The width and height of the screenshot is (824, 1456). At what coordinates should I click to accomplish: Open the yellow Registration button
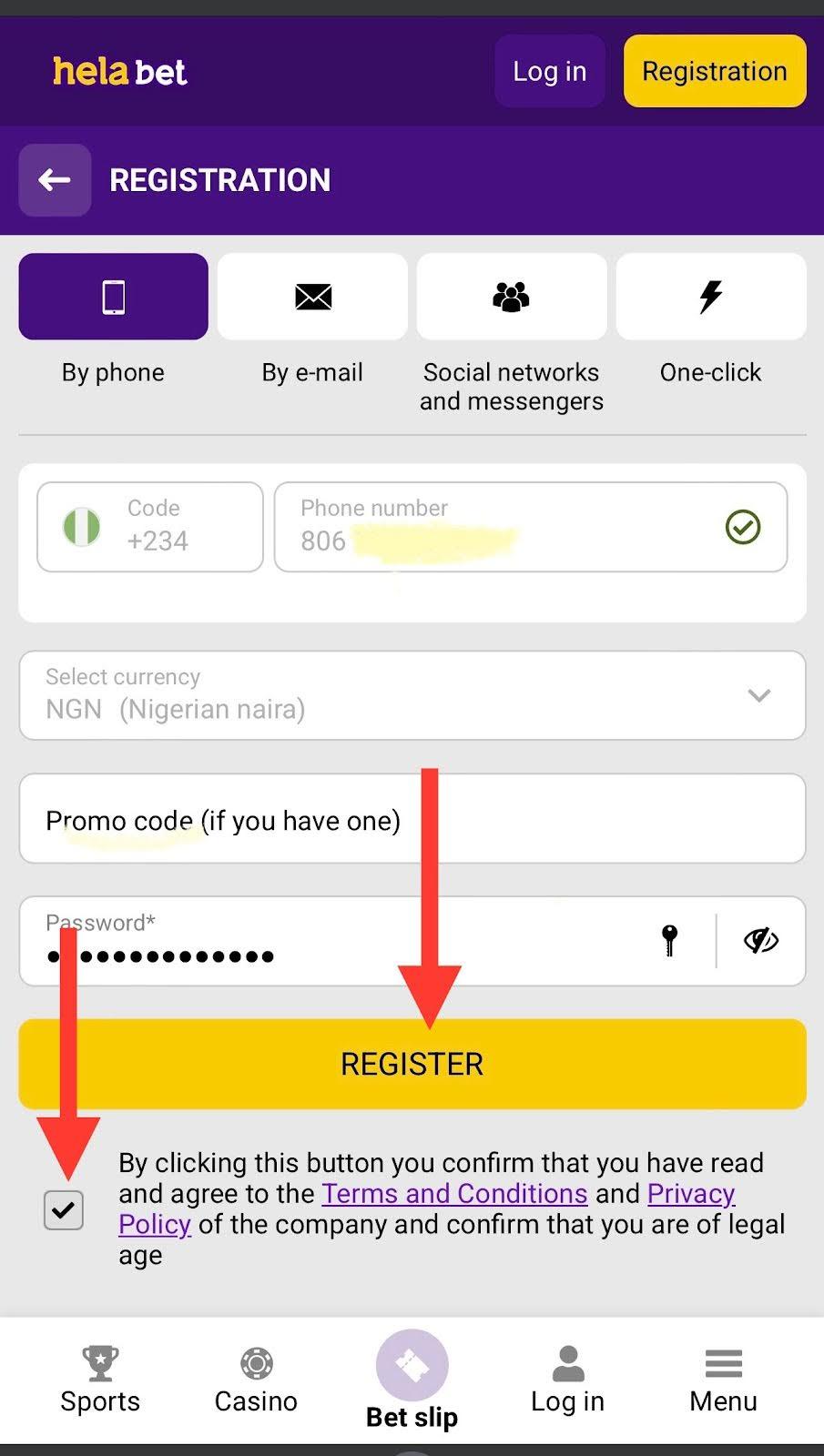[714, 71]
